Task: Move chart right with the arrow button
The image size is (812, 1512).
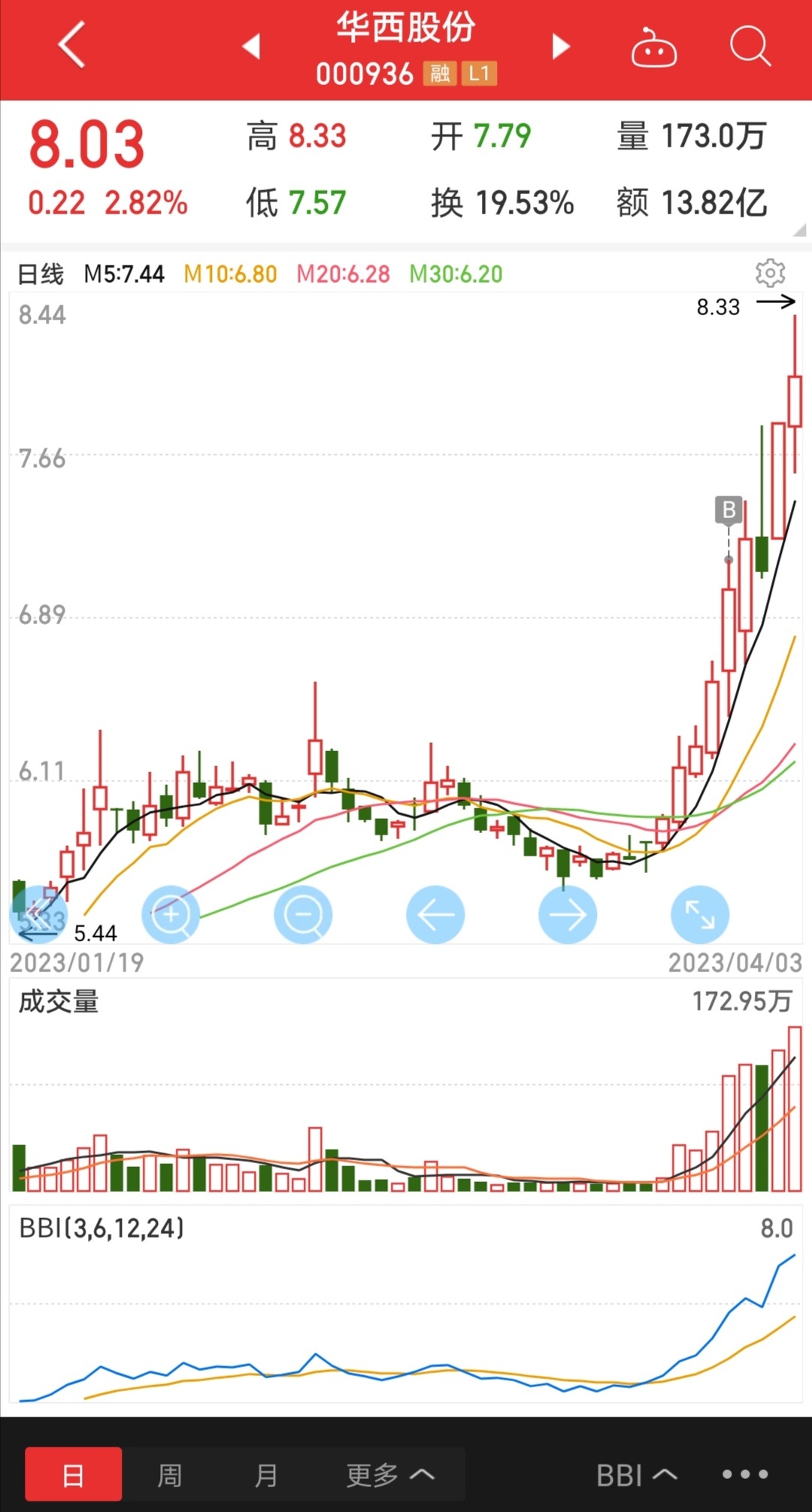Action: coord(568,914)
